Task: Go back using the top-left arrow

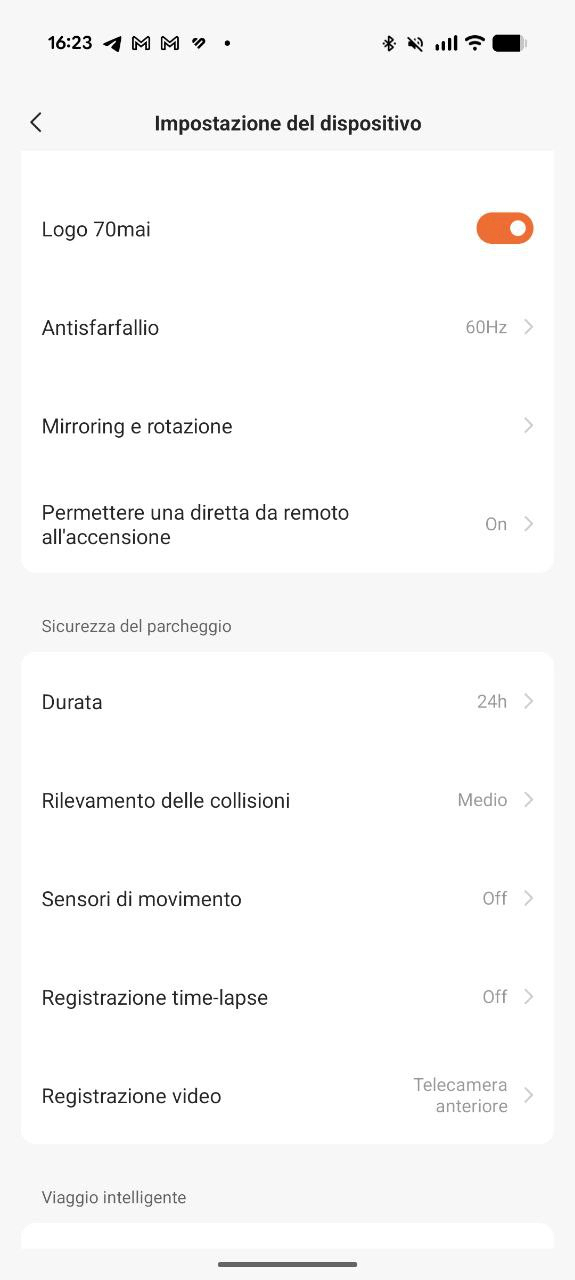Action: [x=36, y=122]
